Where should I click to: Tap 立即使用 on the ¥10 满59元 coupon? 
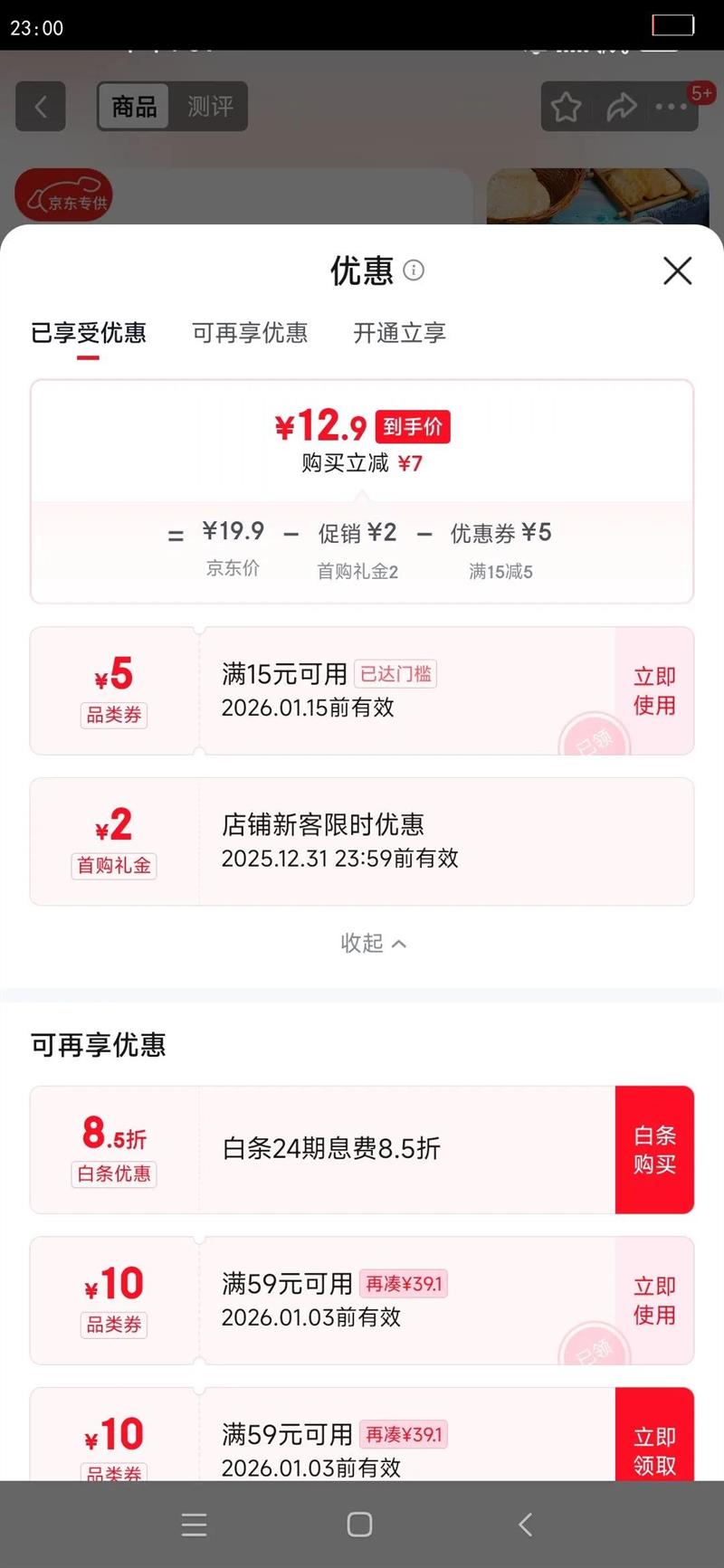point(653,1300)
